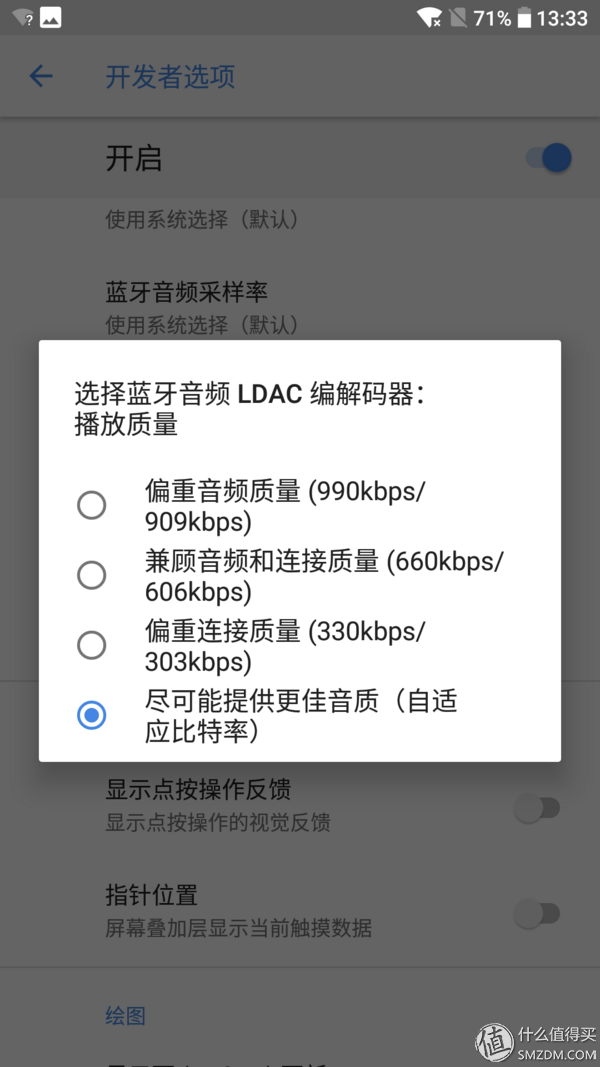Select 偏重音频质量 (990kbps/909kbps) option
This screenshot has width=600, height=1067.
299,506
